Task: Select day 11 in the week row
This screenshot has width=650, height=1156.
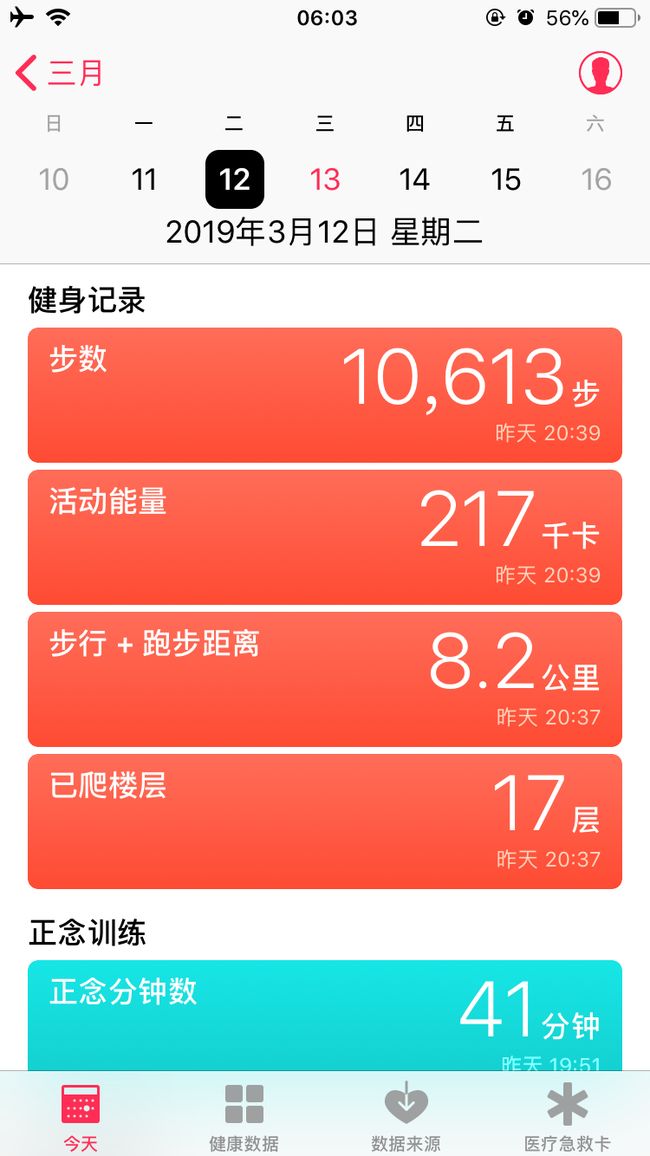Action: pyautogui.click(x=144, y=179)
